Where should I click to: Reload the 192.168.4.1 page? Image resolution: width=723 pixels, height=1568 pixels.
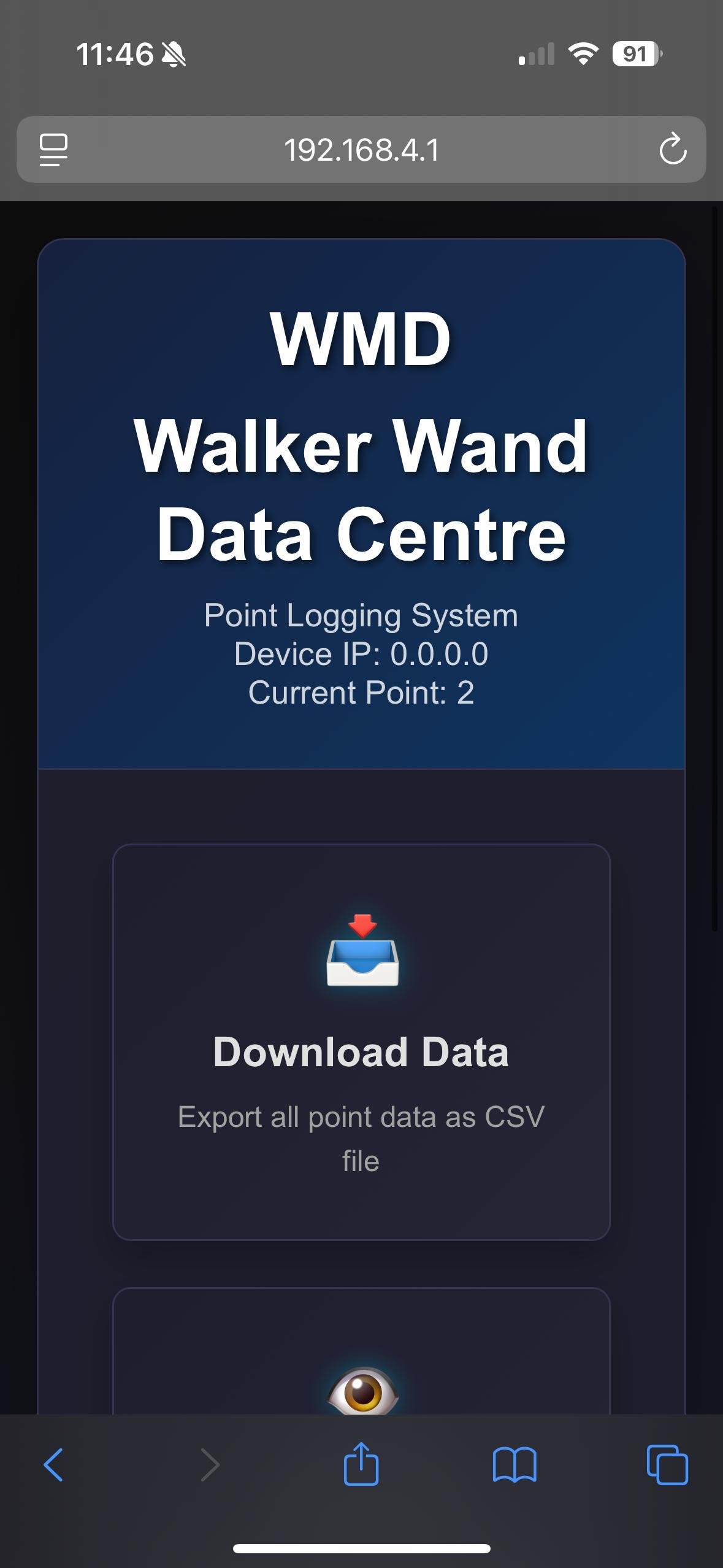pyautogui.click(x=672, y=149)
